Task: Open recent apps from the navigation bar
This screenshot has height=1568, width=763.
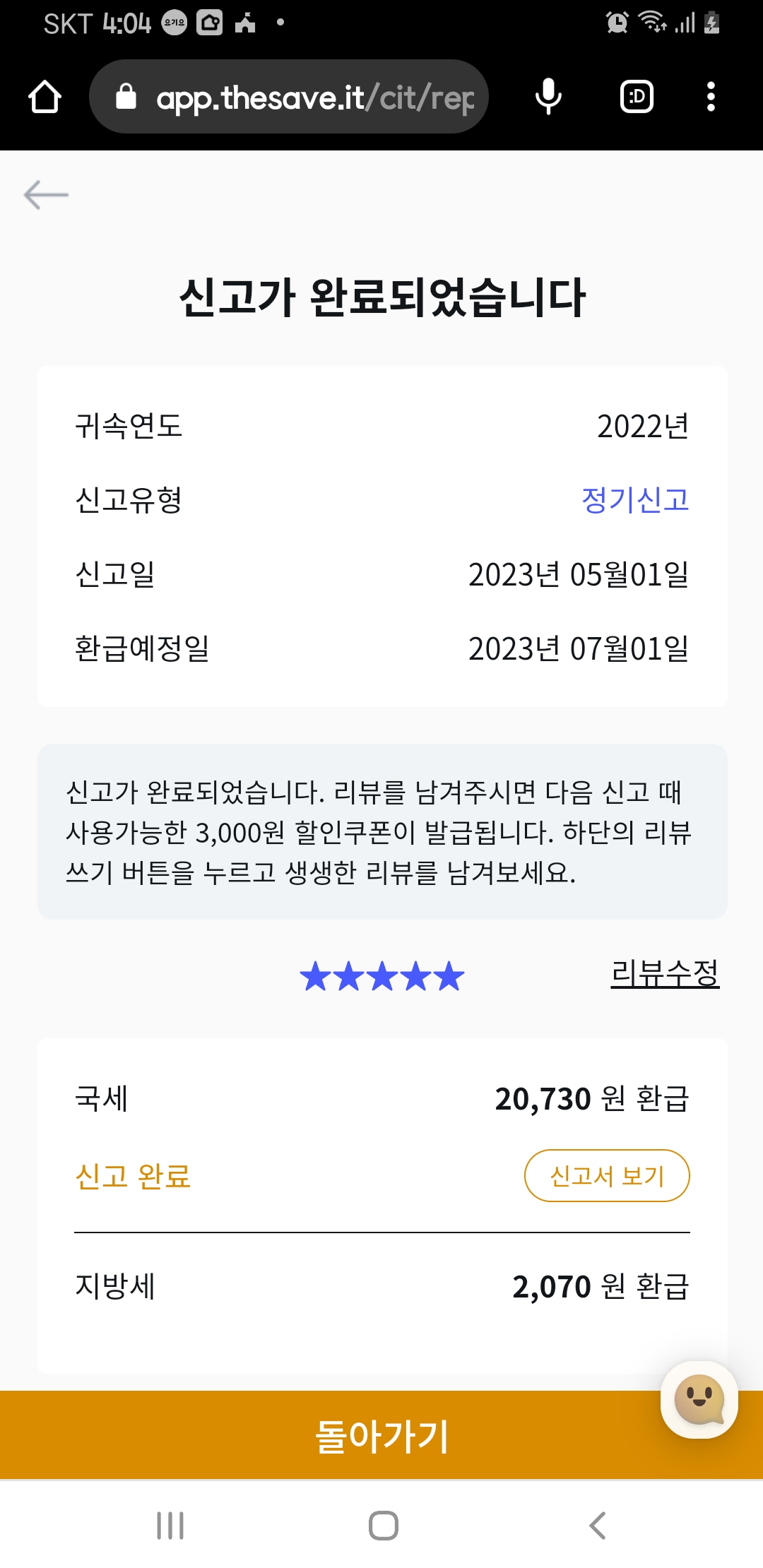Action: tap(170, 1526)
